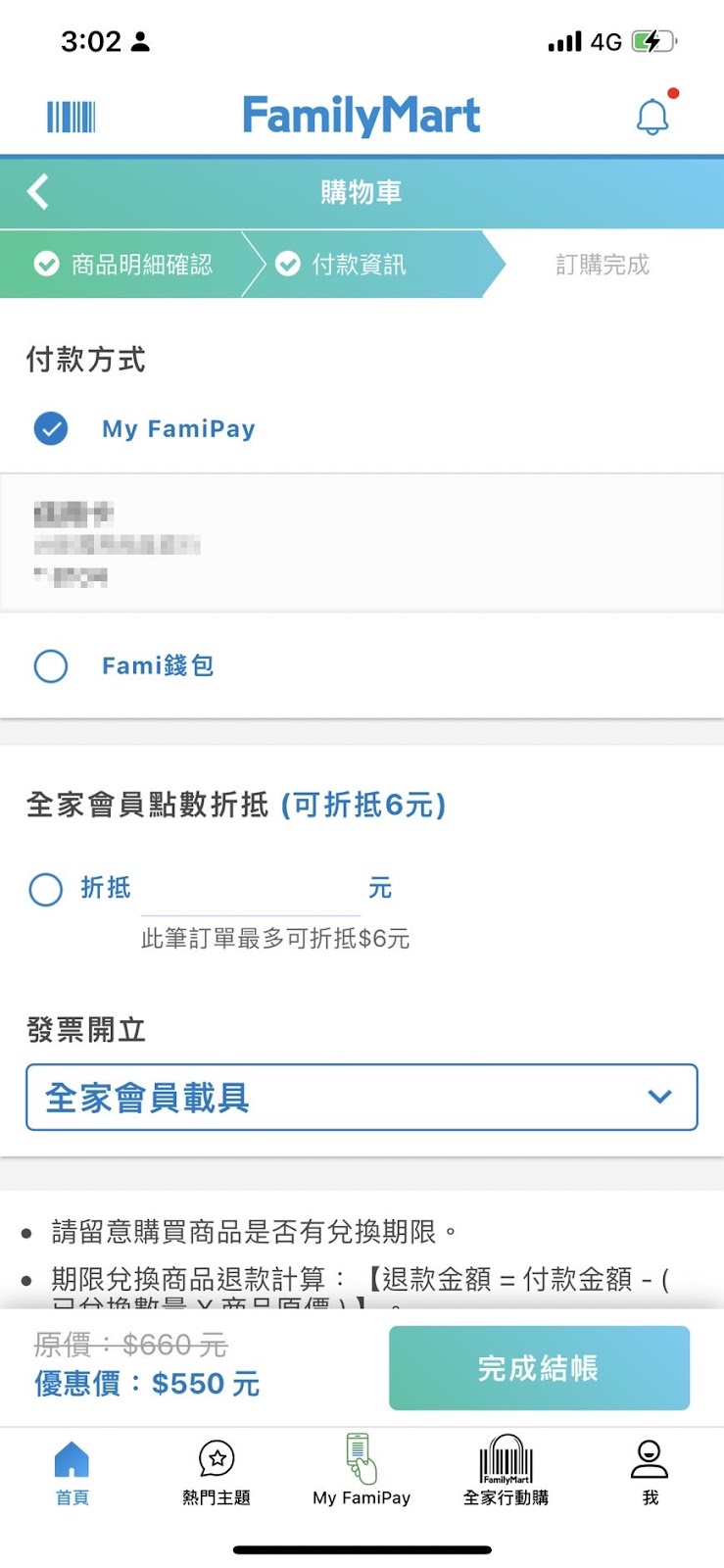Image resolution: width=724 pixels, height=1568 pixels.
Task: Tap the 折抵 amount input field
Action: coord(251,890)
